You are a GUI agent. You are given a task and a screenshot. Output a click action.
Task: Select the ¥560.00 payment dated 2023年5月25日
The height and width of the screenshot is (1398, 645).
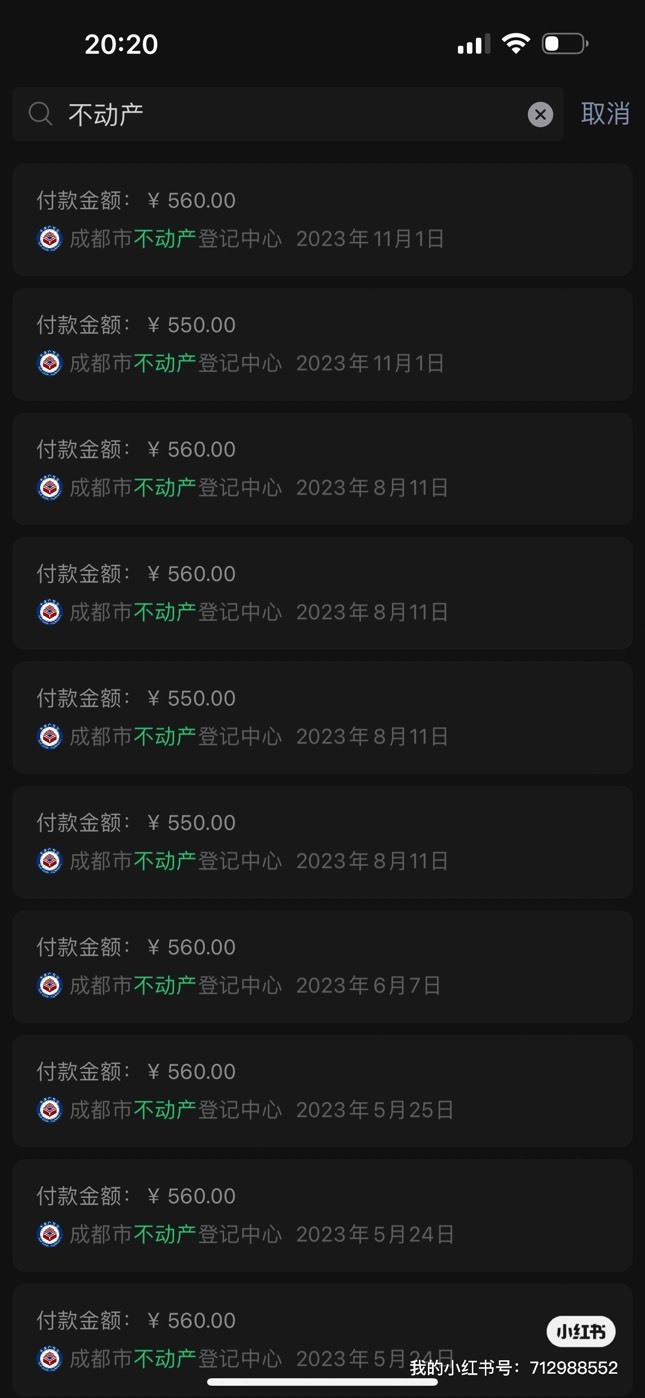click(322, 1091)
